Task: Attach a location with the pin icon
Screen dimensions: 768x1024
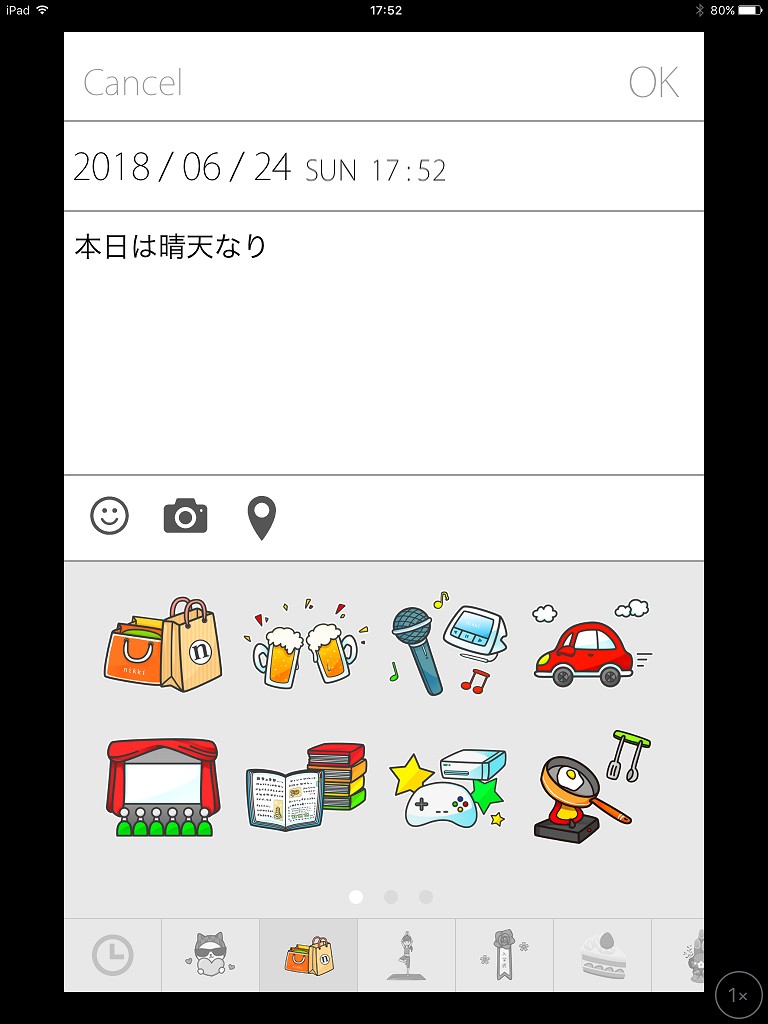Action: pyautogui.click(x=261, y=518)
